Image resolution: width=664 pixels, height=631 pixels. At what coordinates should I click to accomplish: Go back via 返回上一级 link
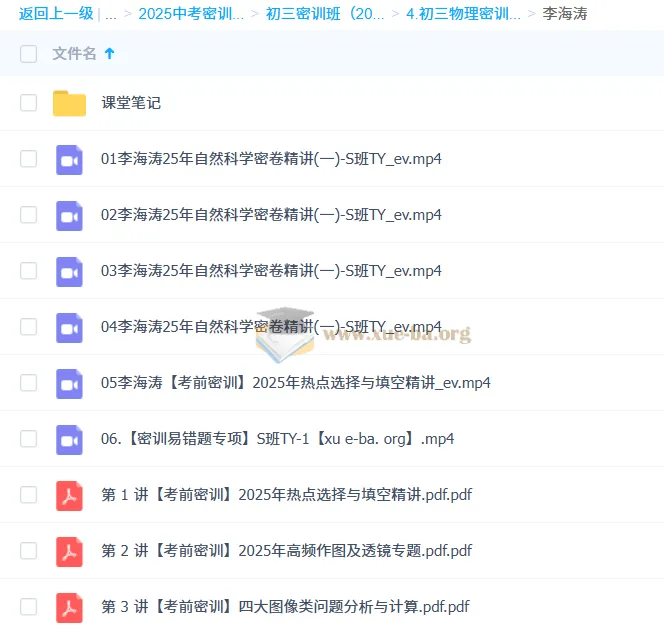pos(55,14)
